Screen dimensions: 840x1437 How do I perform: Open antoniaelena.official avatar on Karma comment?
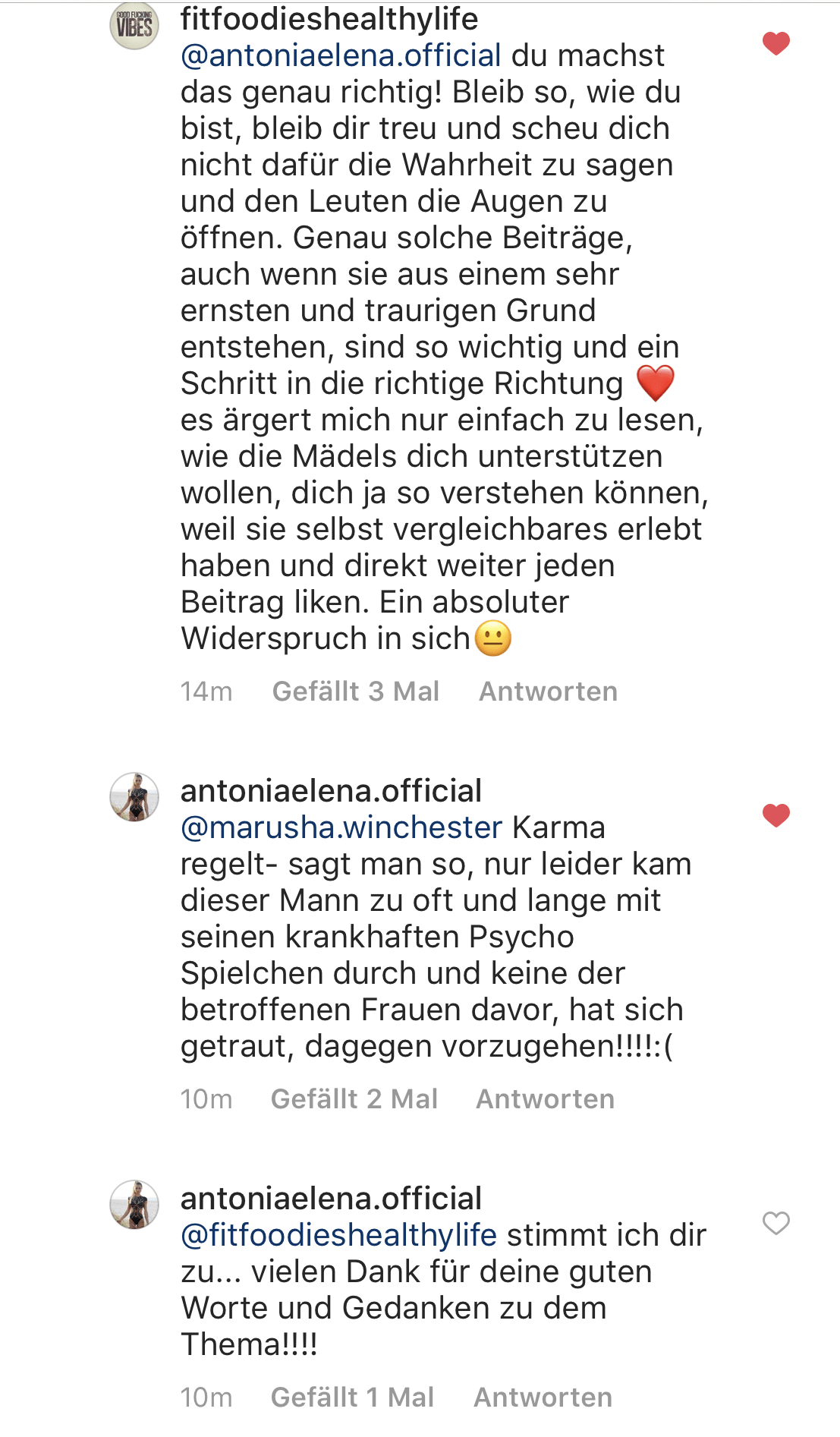tap(134, 797)
